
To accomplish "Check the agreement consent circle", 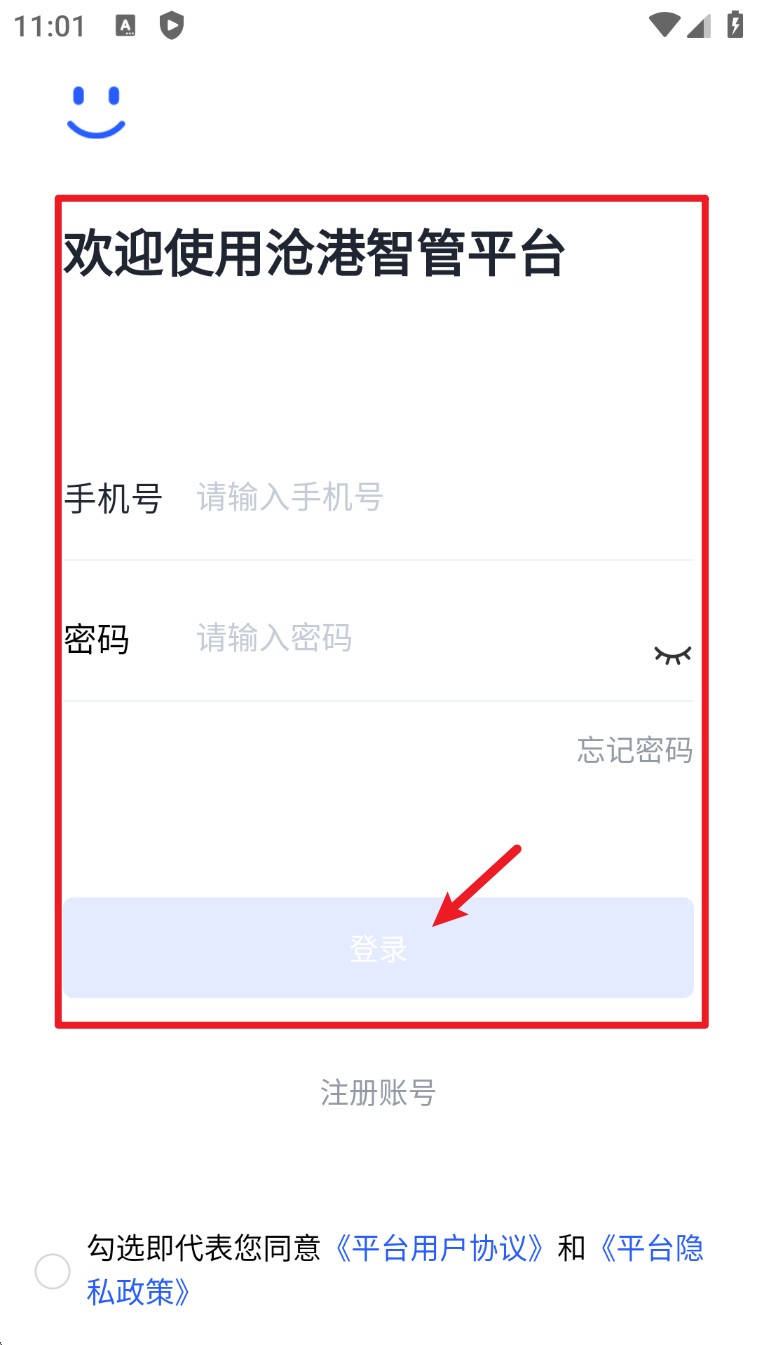I will [x=52, y=1272].
